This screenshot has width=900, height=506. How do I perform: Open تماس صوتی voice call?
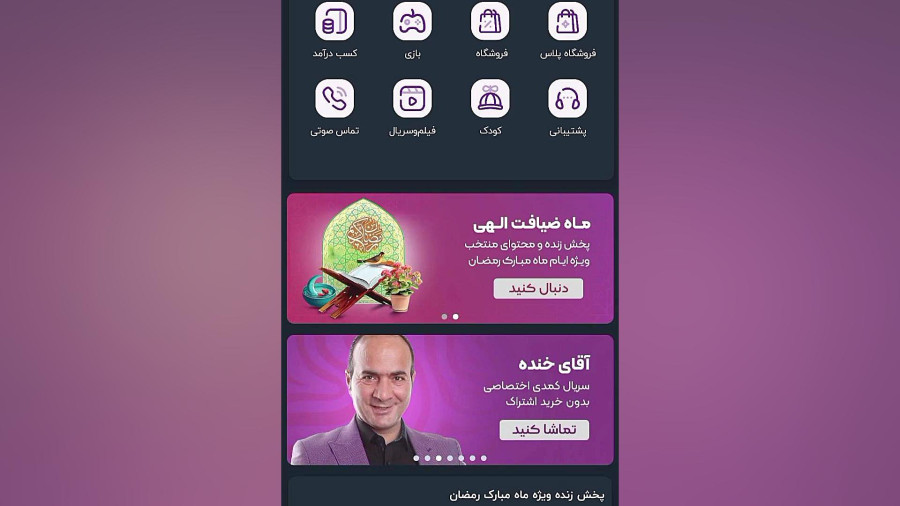point(335,99)
